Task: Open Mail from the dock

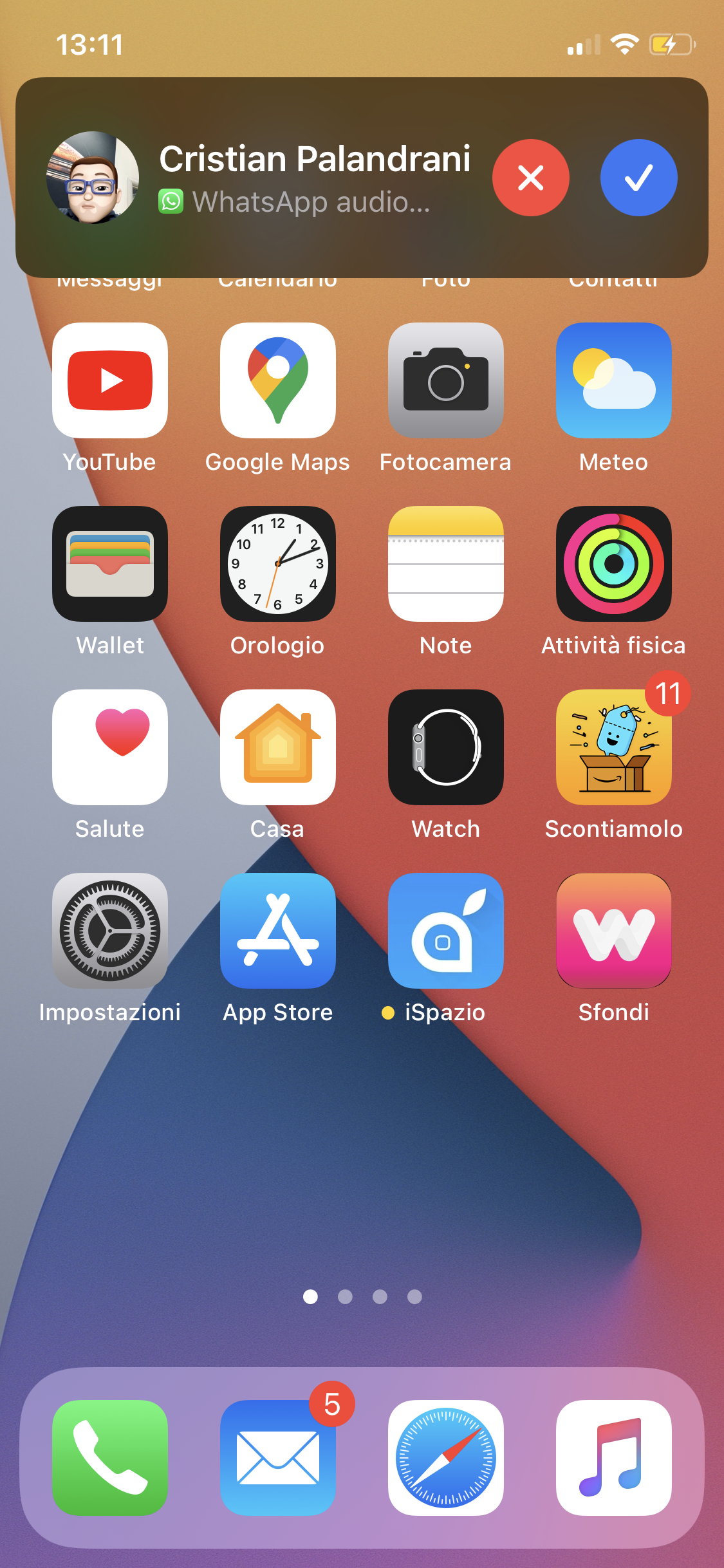Action: [278, 1458]
